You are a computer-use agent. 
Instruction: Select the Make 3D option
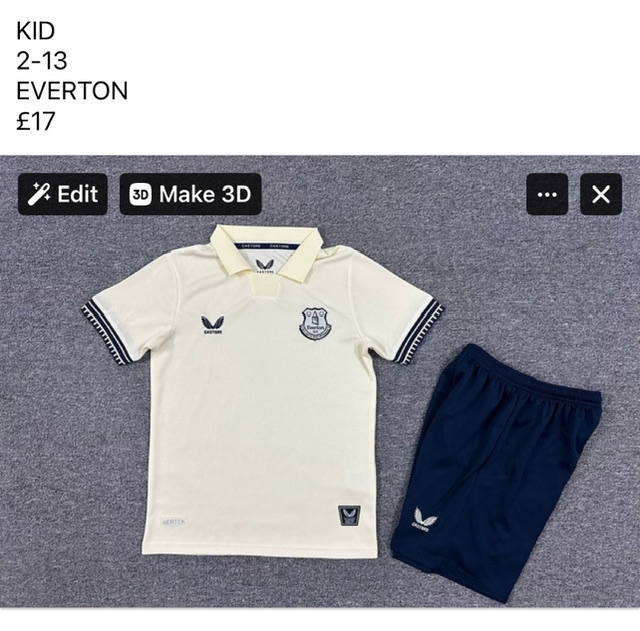[x=190, y=194]
